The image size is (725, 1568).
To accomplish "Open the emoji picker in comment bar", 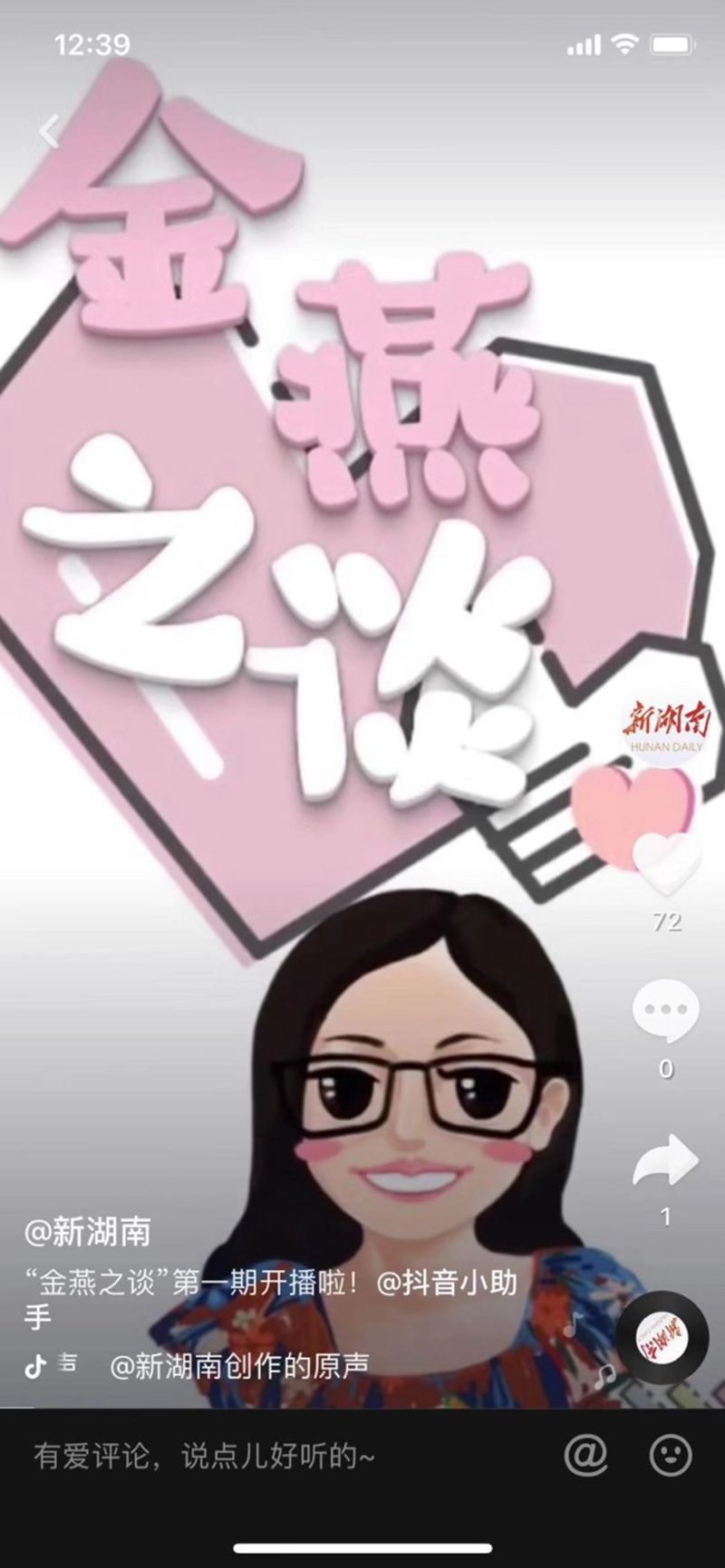I will pyautogui.click(x=671, y=1456).
